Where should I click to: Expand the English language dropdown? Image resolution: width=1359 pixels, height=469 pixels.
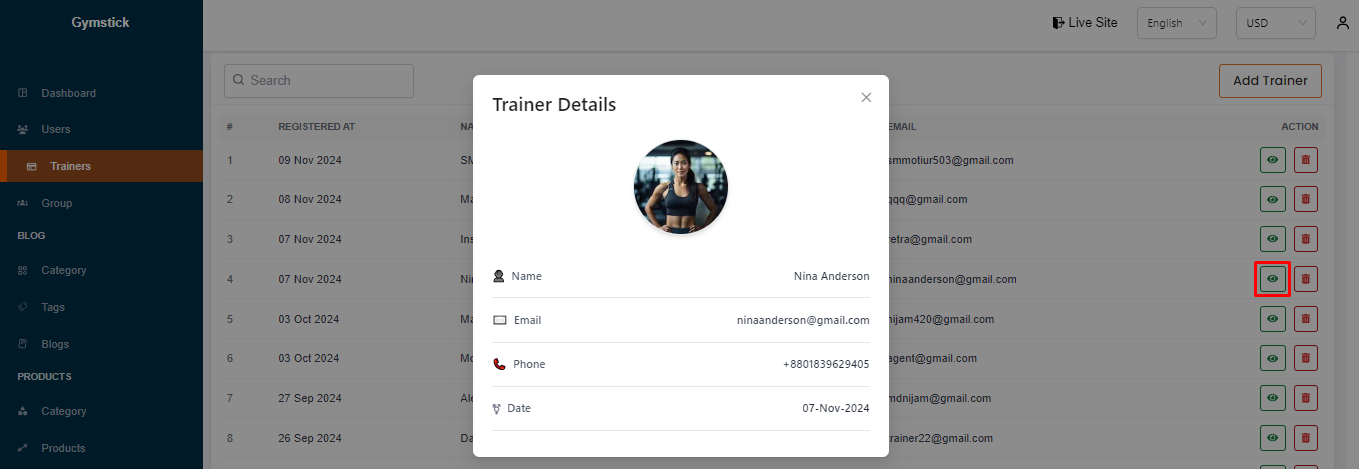coord(1176,23)
